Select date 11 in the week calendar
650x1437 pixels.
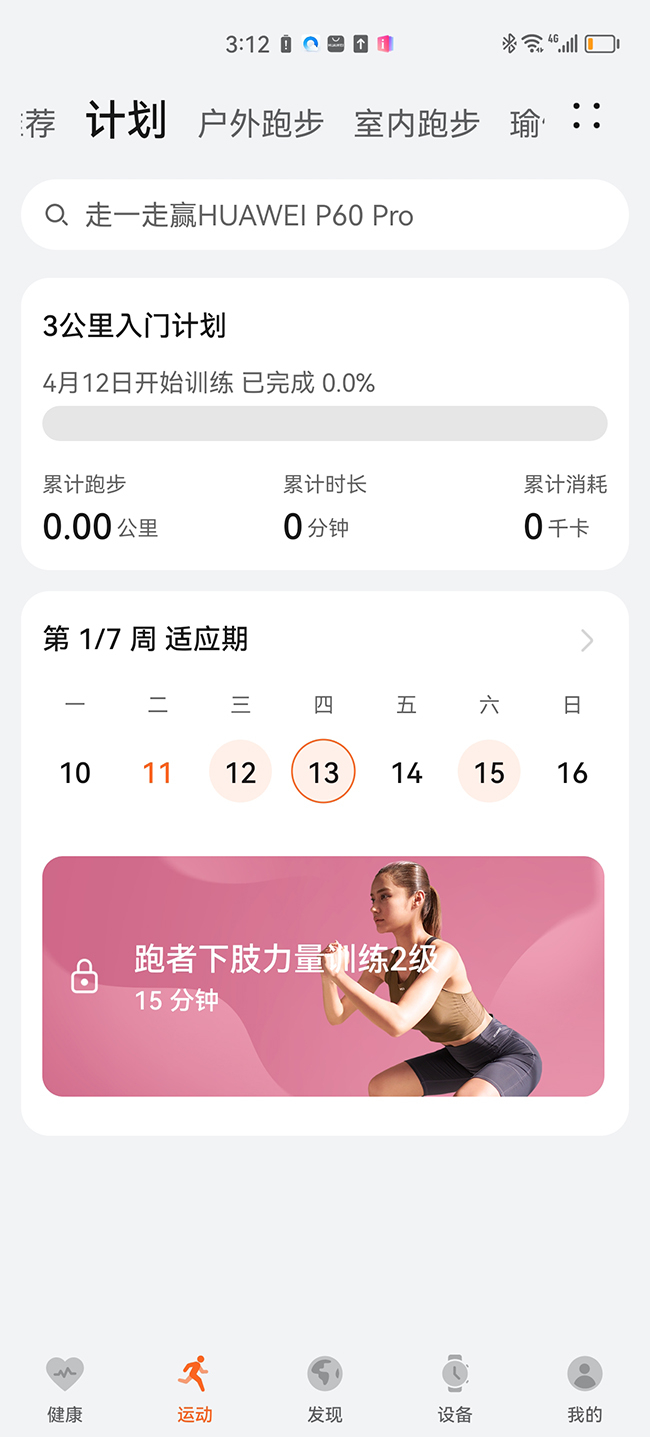[158, 772]
